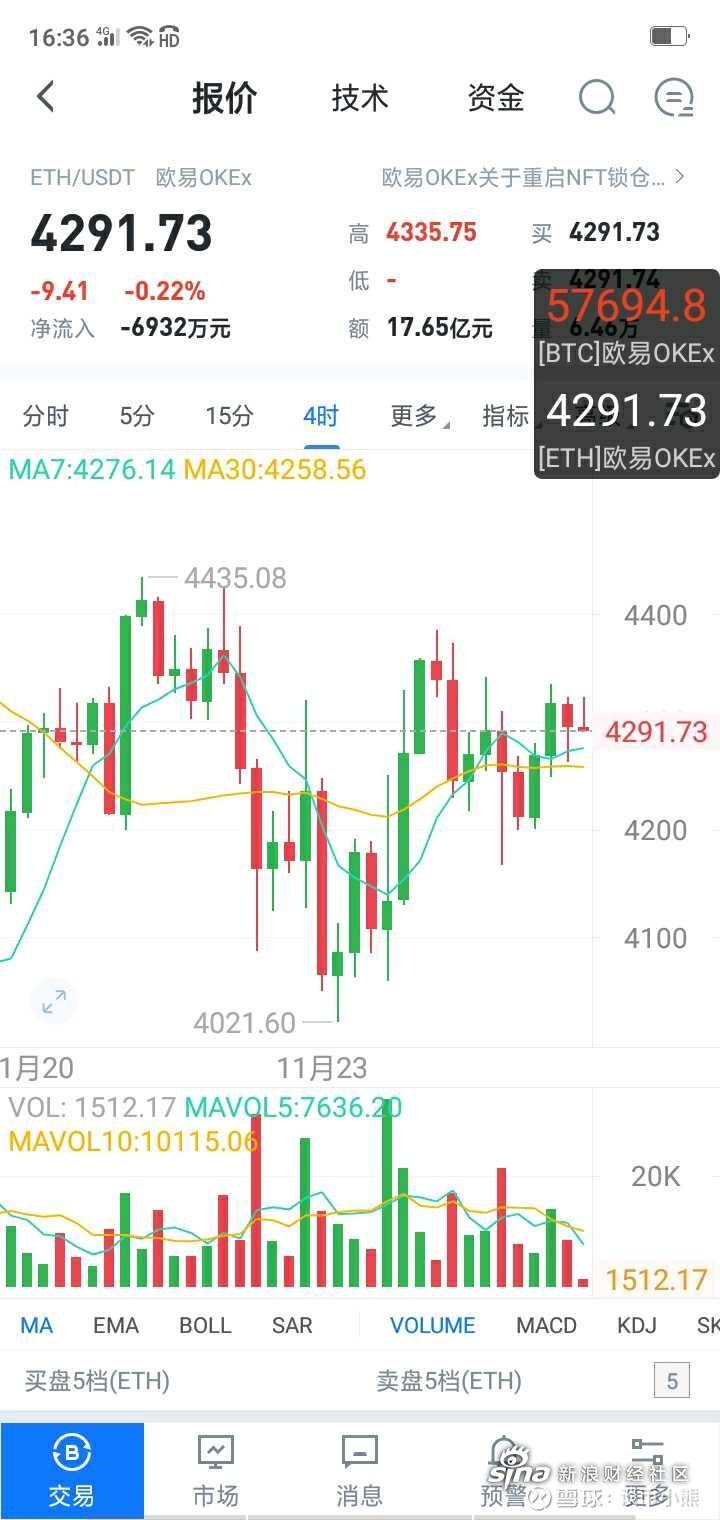Switch to the 技术 tab
Viewport: 720px width, 1520px height.
[360, 98]
